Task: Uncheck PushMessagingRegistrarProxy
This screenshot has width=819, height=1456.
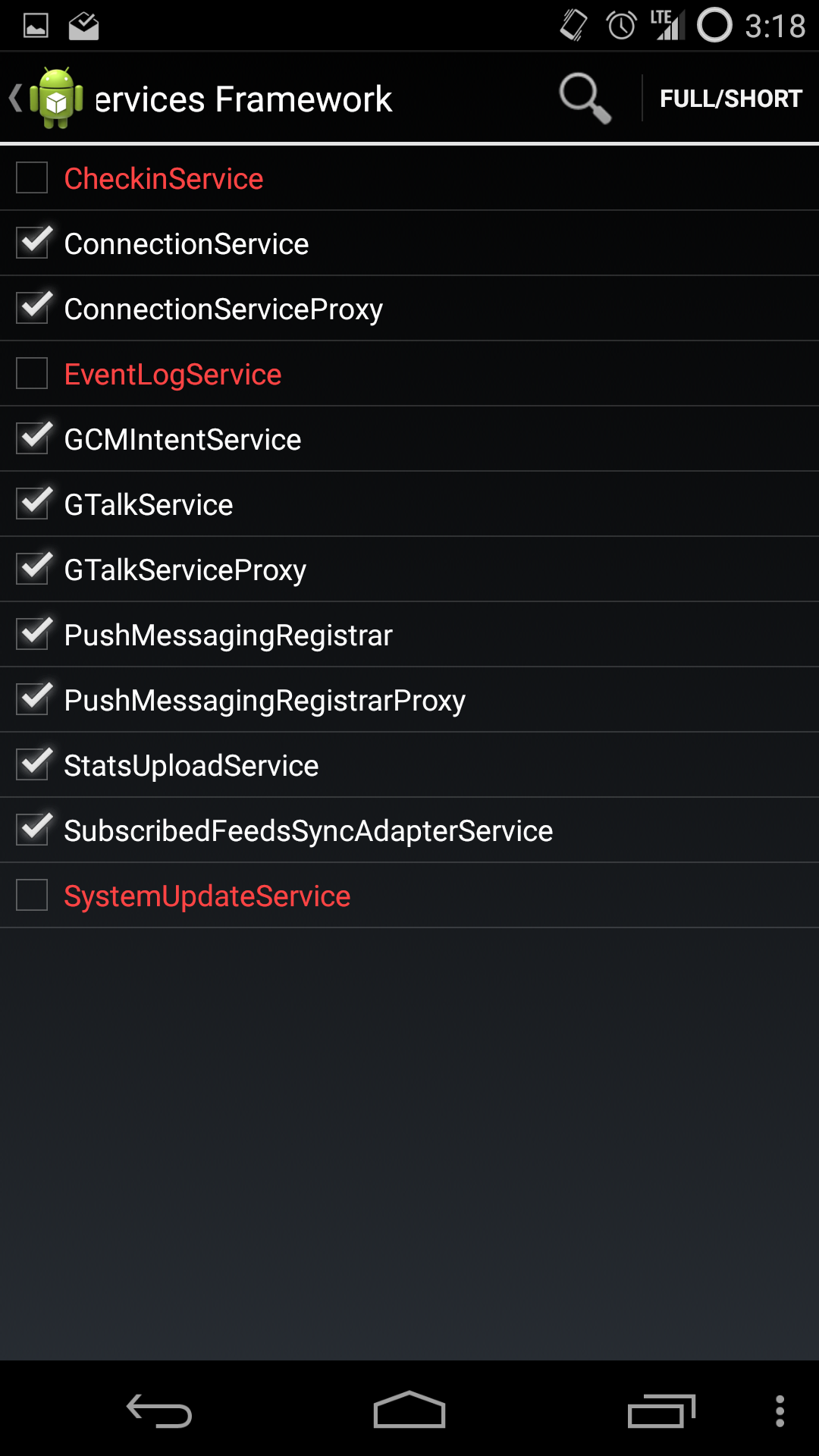Action: (x=33, y=700)
